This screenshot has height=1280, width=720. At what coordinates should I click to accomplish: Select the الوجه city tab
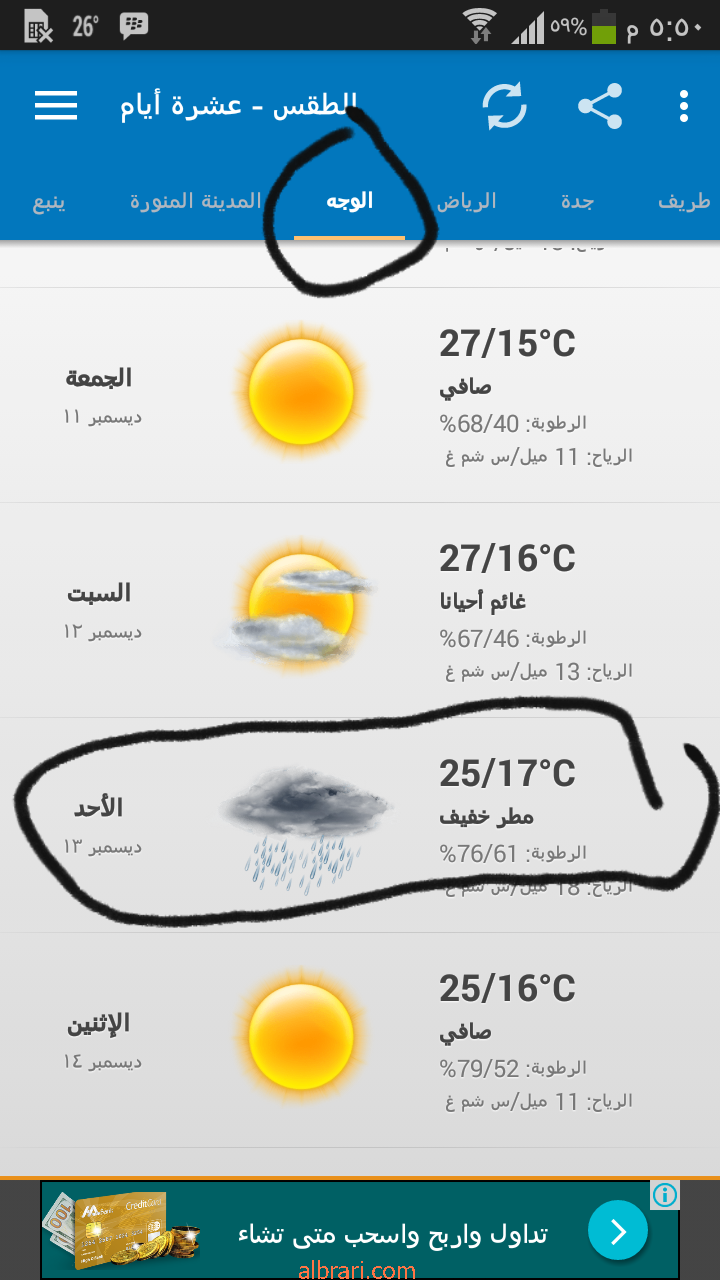click(350, 201)
